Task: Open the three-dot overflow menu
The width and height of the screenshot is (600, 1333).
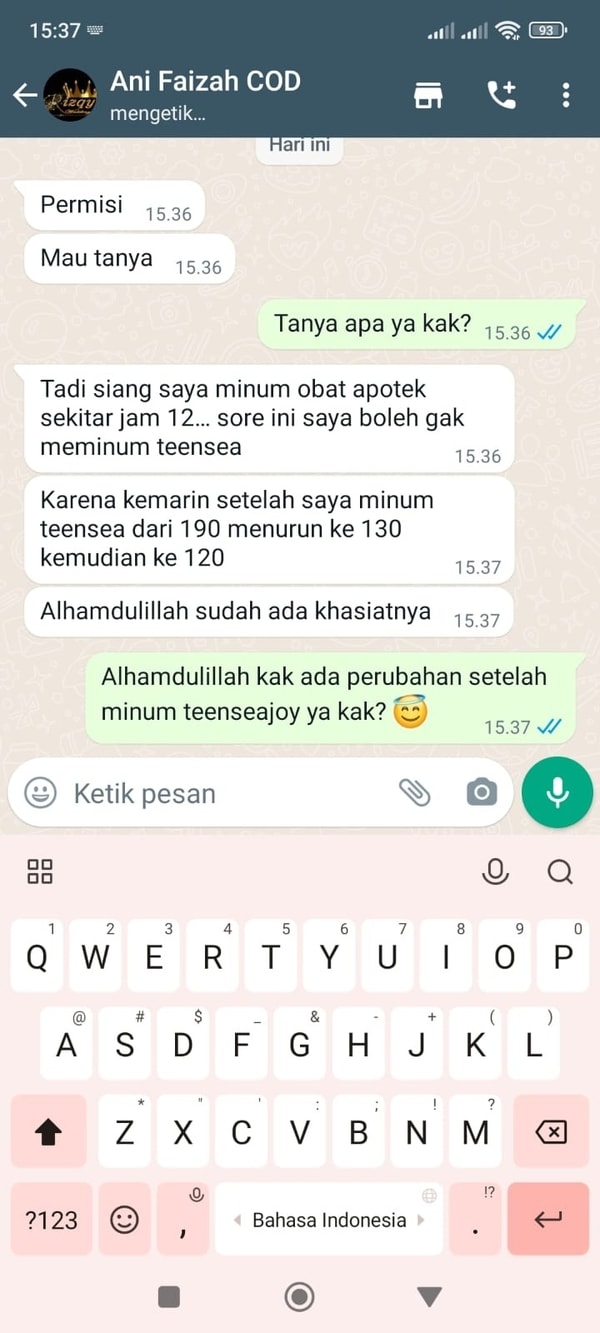Action: click(566, 95)
